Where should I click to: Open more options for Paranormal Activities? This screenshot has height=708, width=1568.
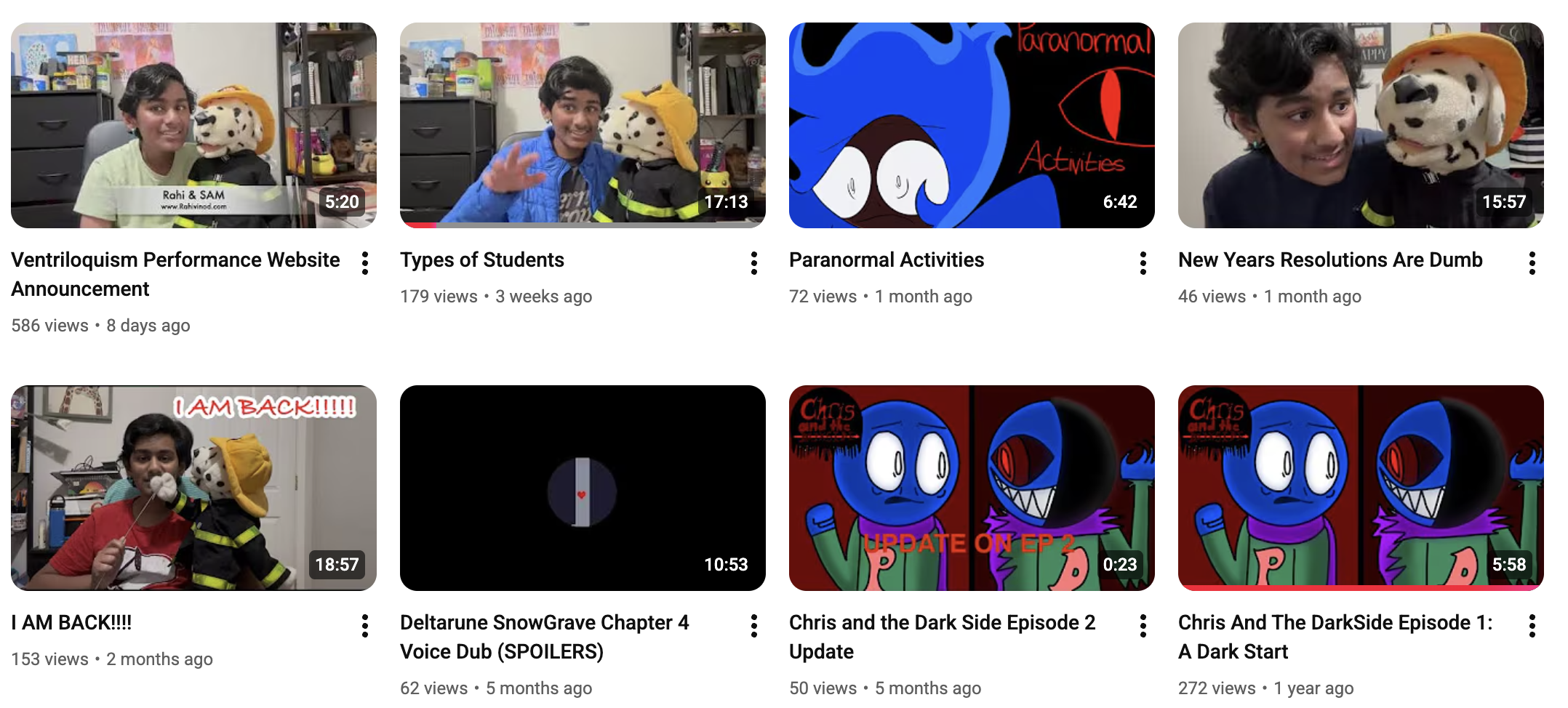tap(1143, 263)
